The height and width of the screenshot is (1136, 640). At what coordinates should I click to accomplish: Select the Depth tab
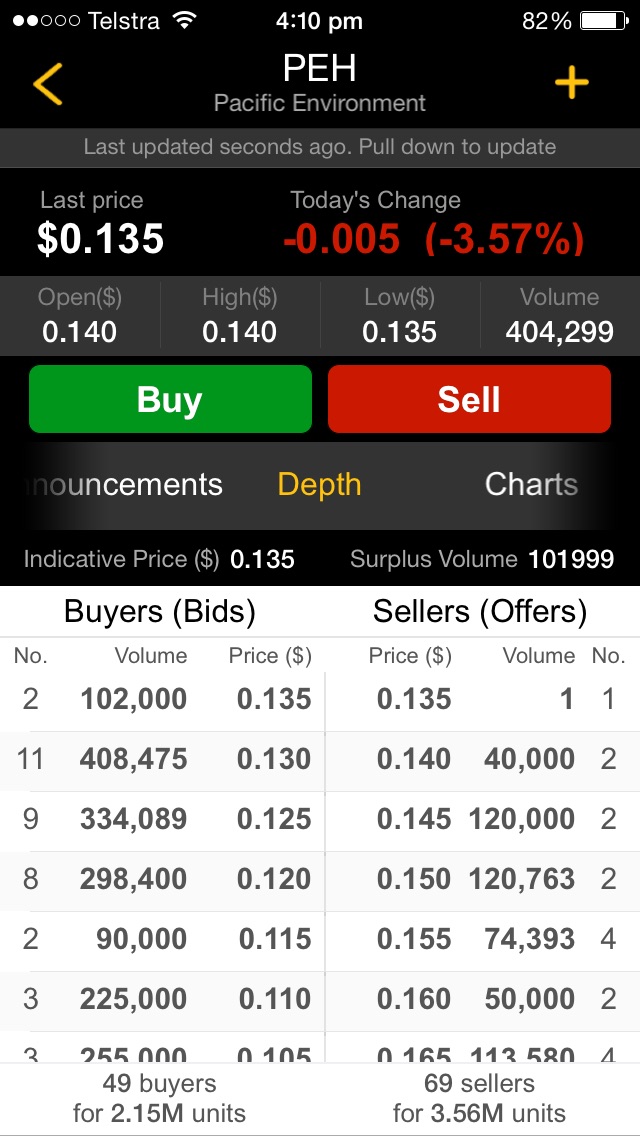coord(319,485)
